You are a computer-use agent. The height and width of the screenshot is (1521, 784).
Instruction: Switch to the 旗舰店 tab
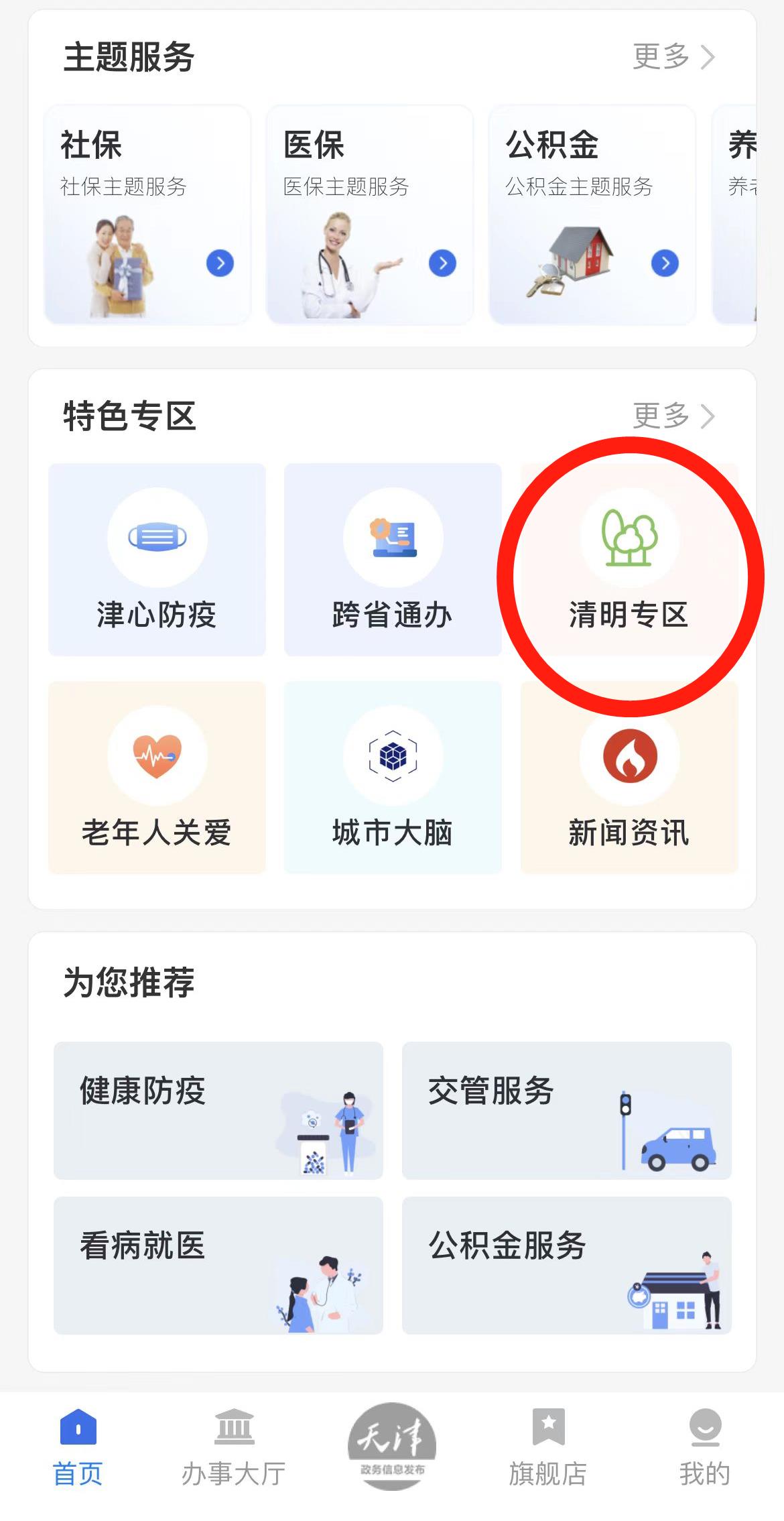pos(548,1448)
